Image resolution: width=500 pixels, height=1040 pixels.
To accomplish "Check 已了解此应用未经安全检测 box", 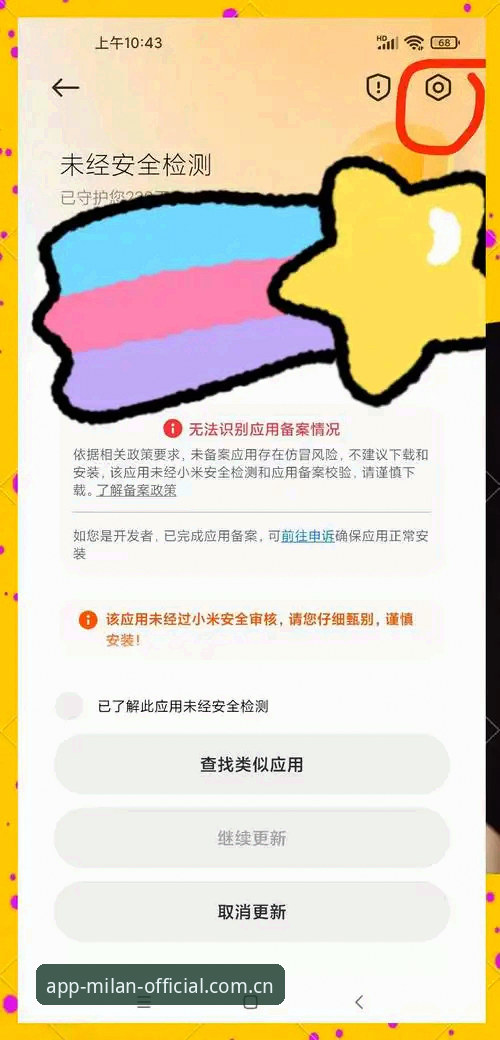I will (69, 706).
